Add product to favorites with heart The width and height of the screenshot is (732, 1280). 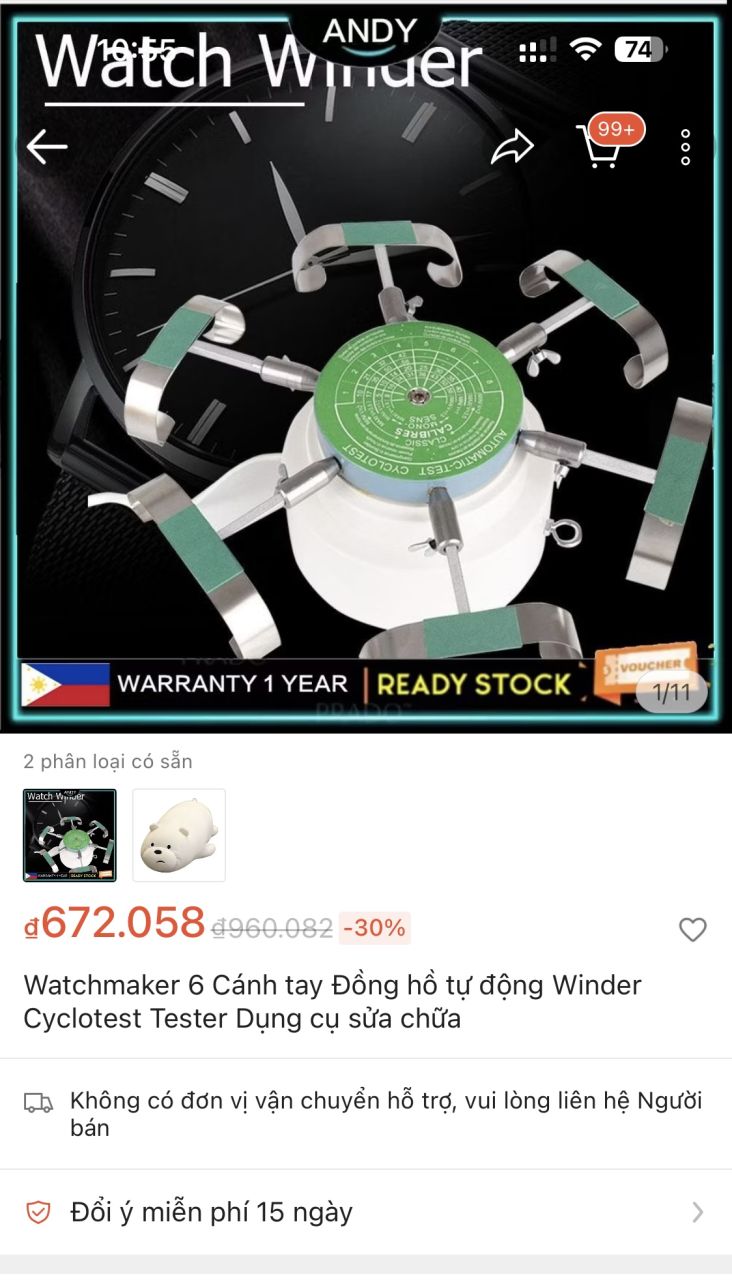(692, 930)
